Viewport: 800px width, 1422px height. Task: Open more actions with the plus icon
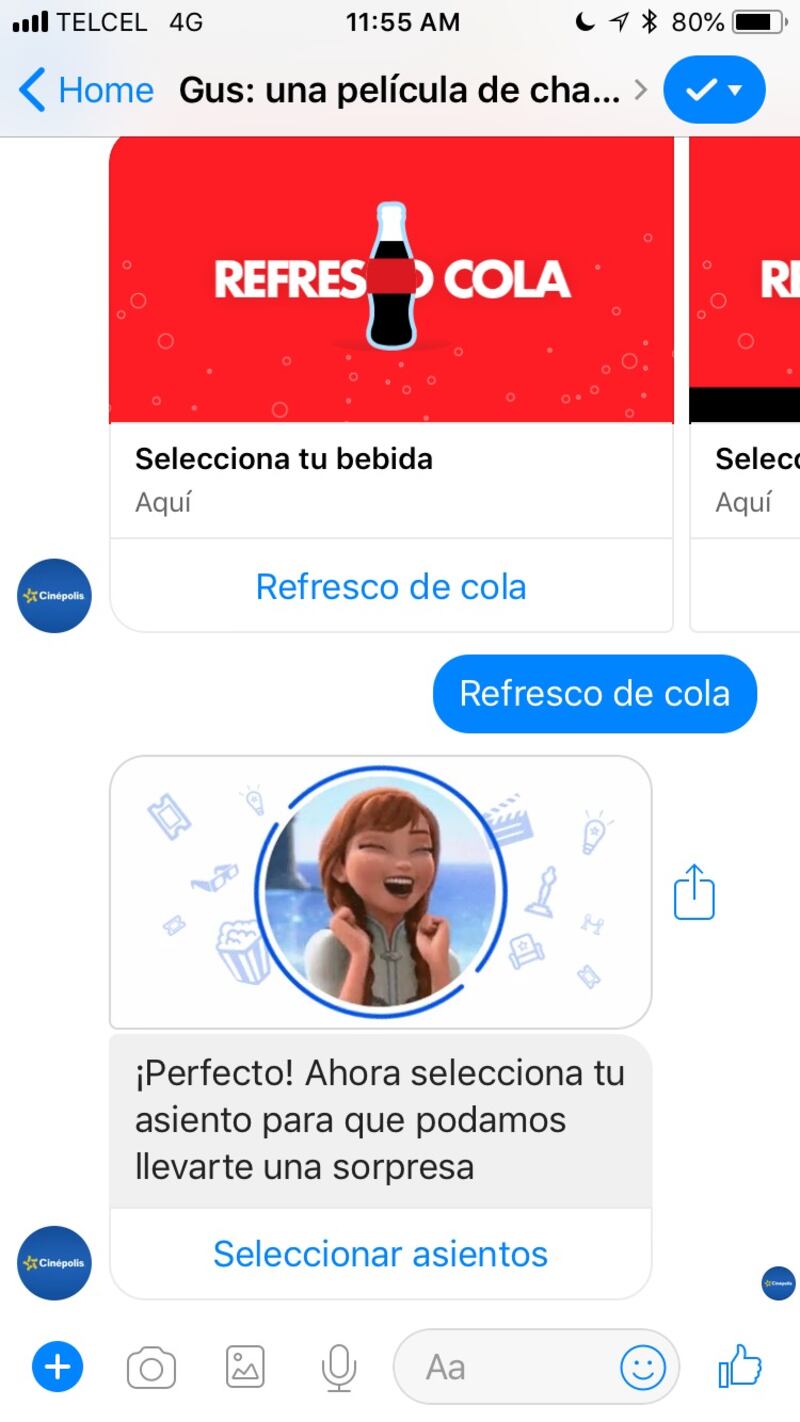pos(57,1367)
